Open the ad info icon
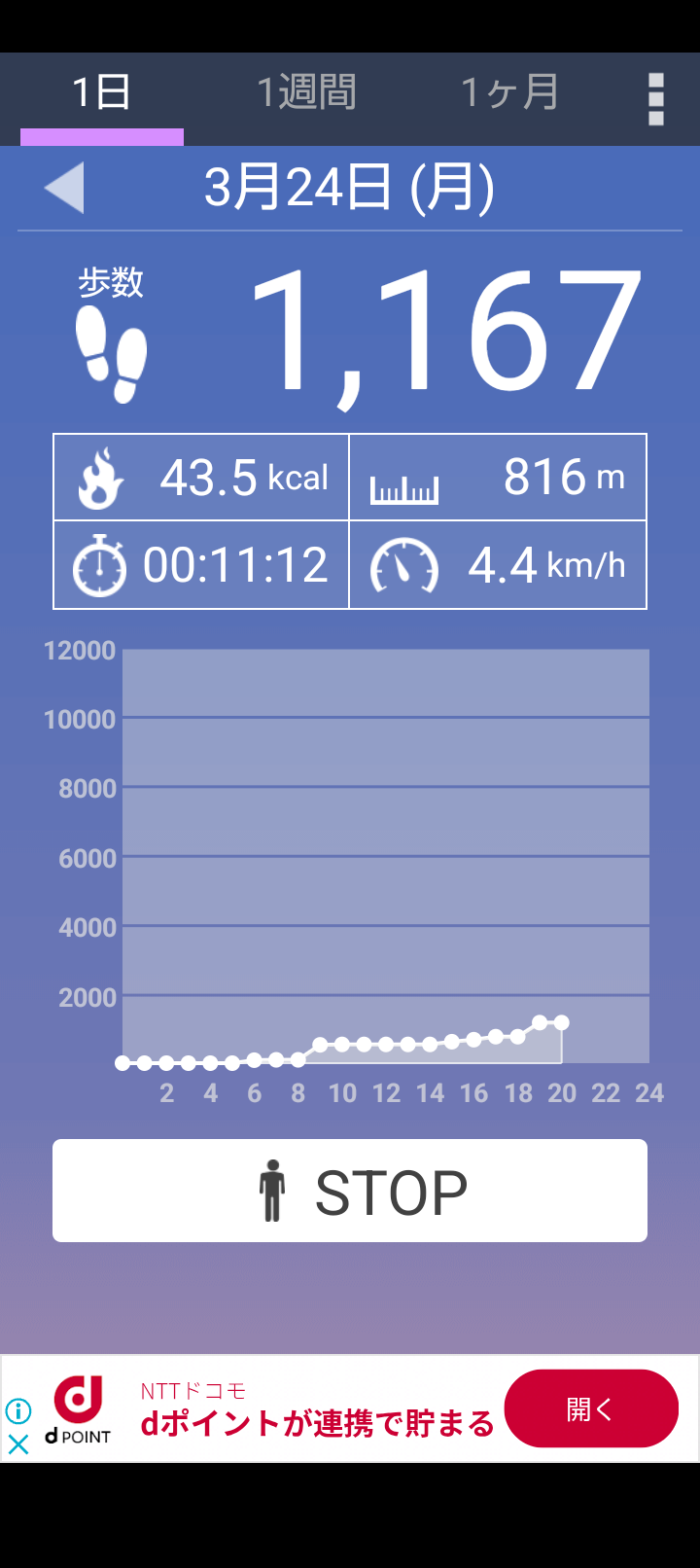The image size is (700, 1568). tap(18, 1410)
